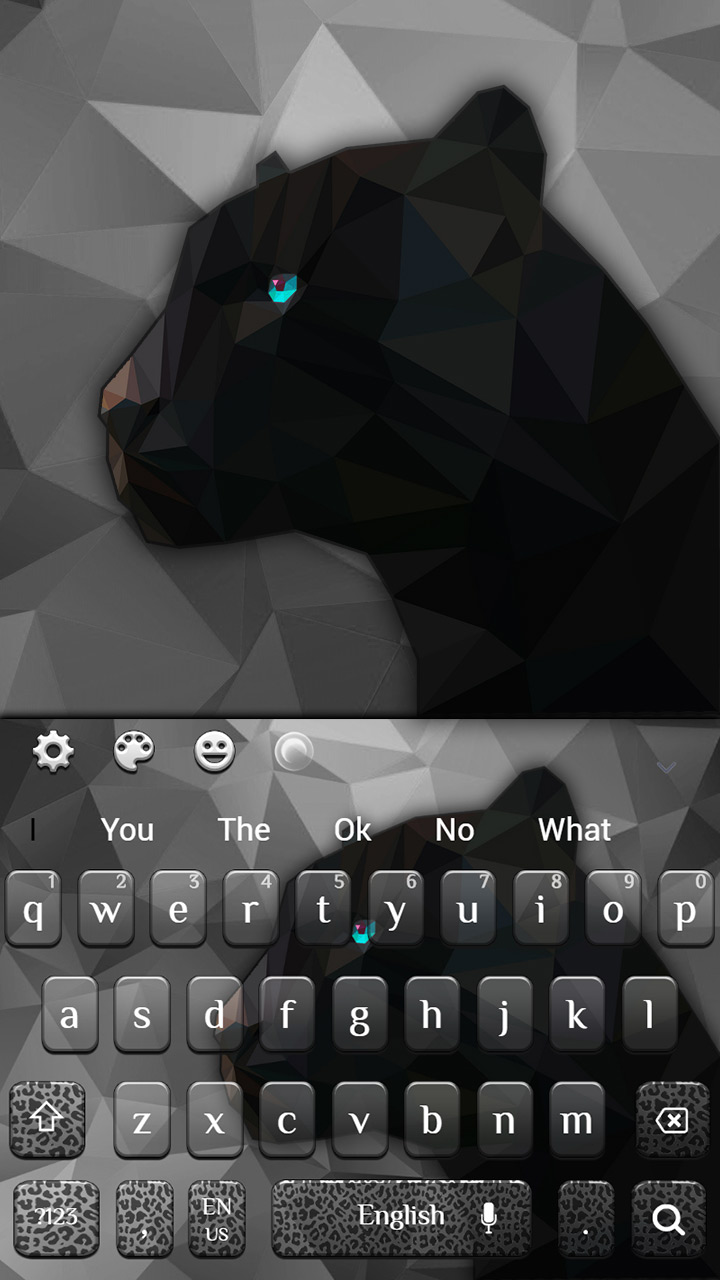The width and height of the screenshot is (720, 1280).
Task: Choose the suggestion "The"
Action: pos(244,829)
